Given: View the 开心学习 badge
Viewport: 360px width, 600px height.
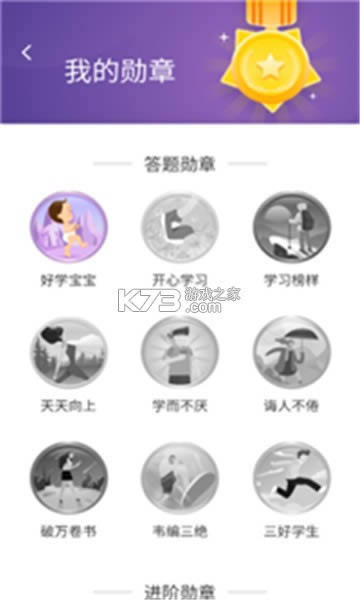Looking at the screenshot, I should [x=180, y=227].
